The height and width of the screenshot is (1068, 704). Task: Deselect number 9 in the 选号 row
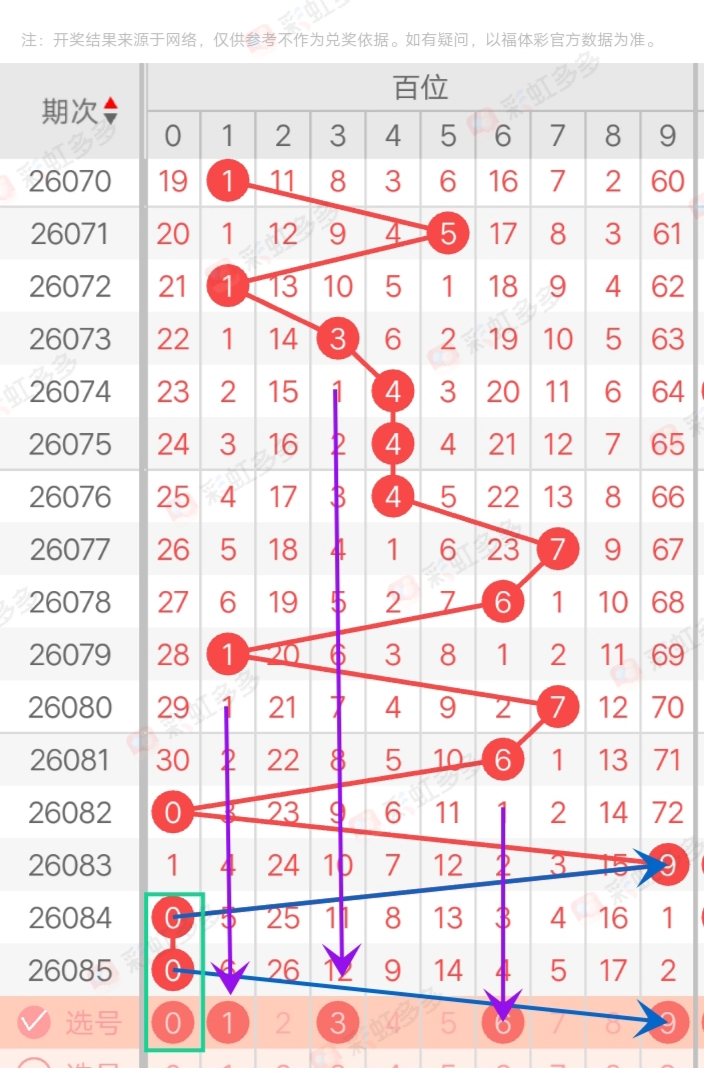(x=668, y=1022)
